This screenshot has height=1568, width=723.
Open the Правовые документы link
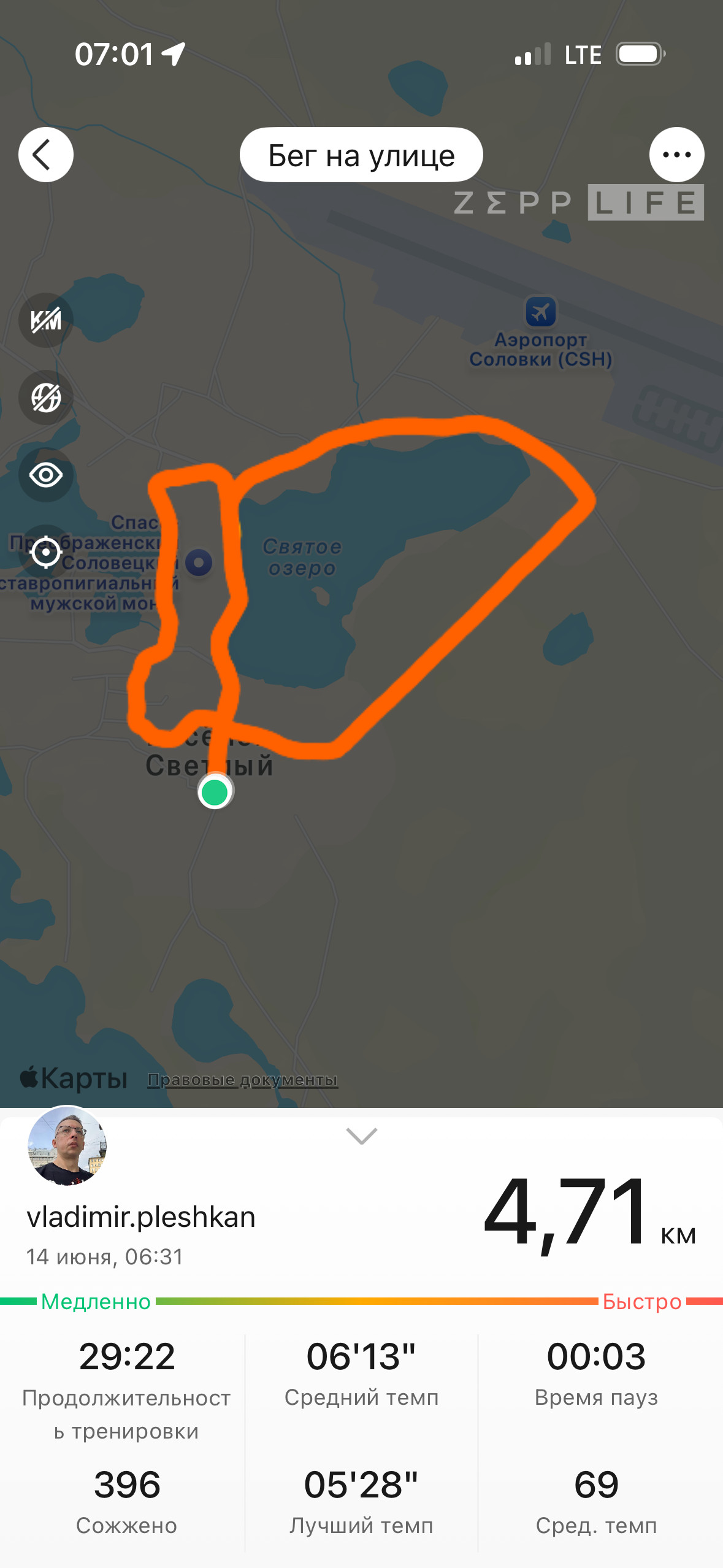pos(243,1080)
